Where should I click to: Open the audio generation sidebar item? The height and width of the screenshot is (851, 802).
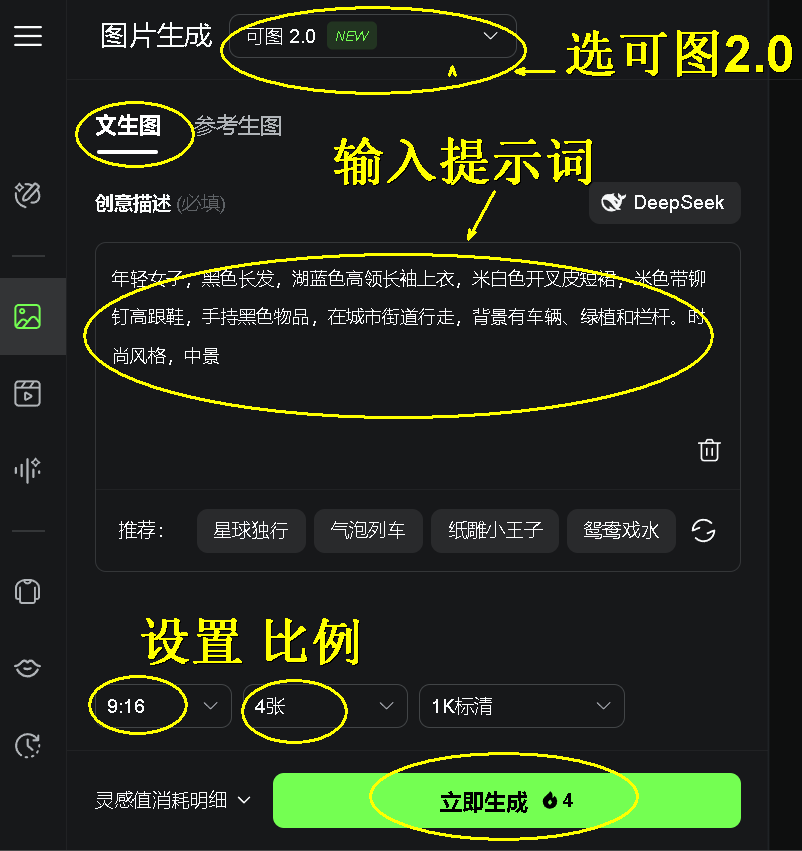coord(28,470)
